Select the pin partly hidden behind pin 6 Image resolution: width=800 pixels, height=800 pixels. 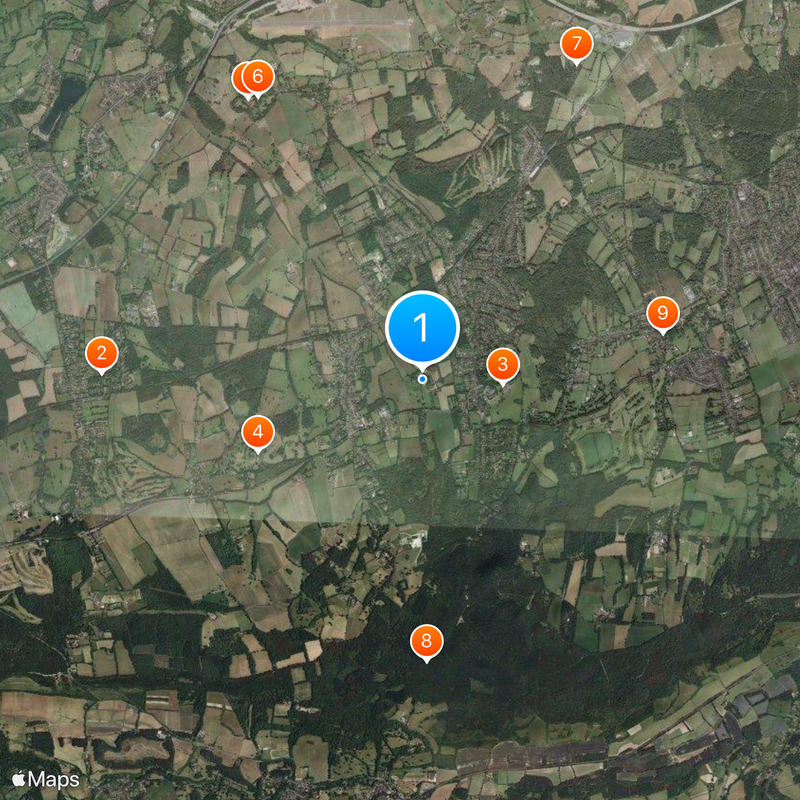(240, 78)
